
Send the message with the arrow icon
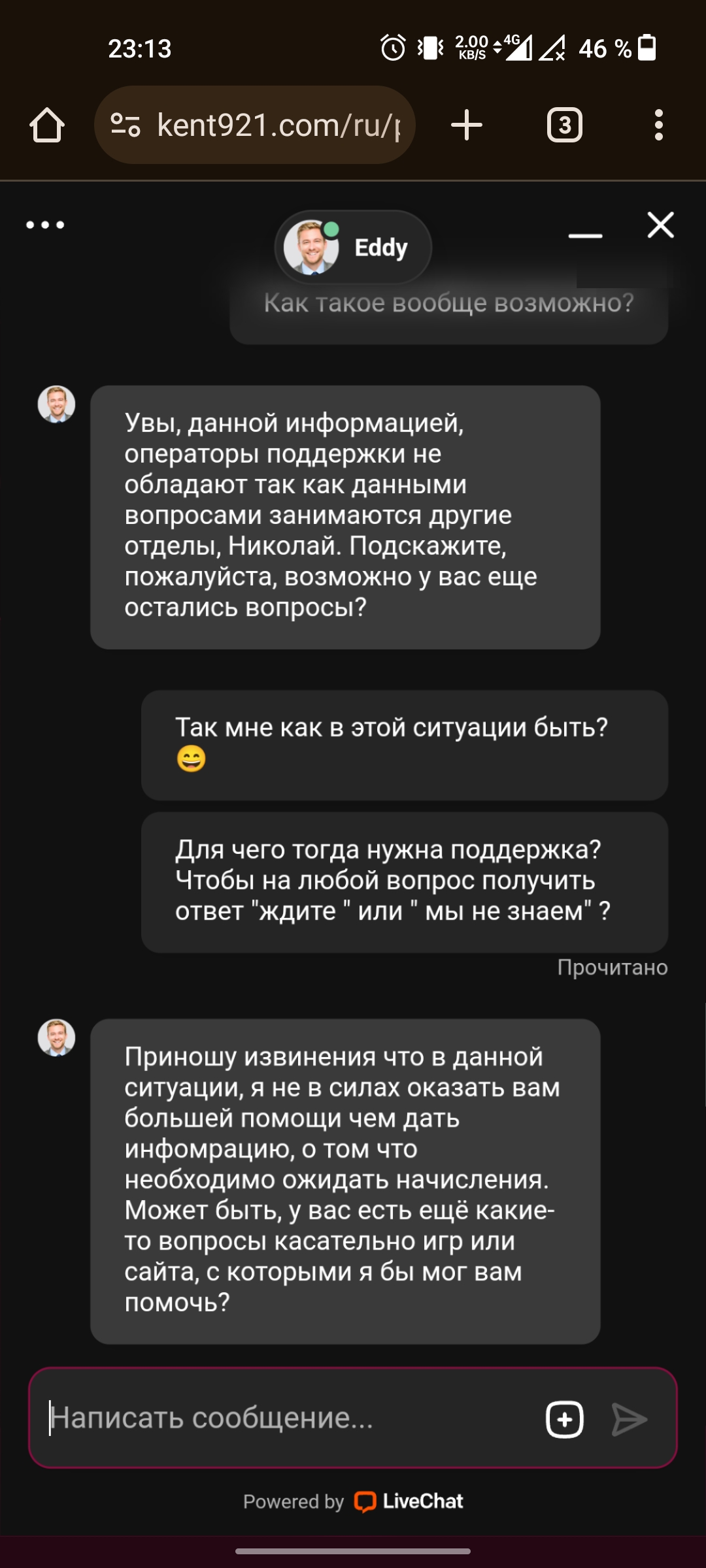point(629,1419)
